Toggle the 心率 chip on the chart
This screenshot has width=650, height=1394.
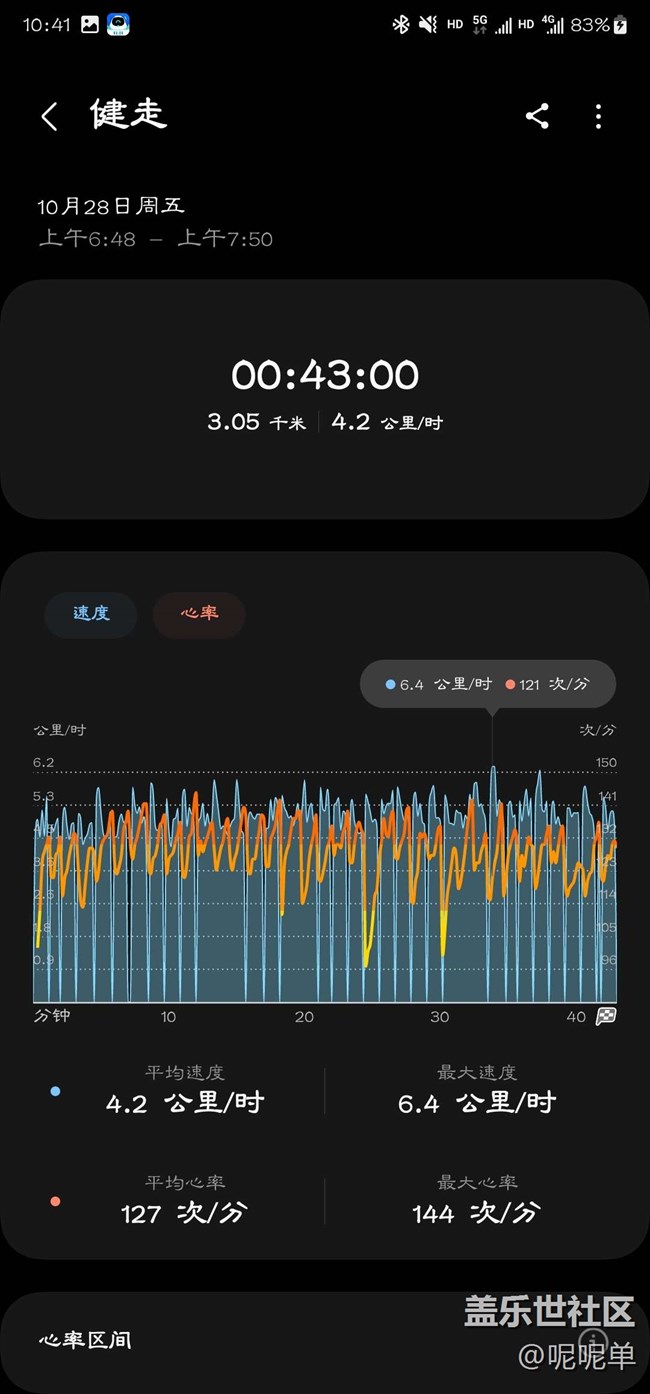[x=199, y=613]
